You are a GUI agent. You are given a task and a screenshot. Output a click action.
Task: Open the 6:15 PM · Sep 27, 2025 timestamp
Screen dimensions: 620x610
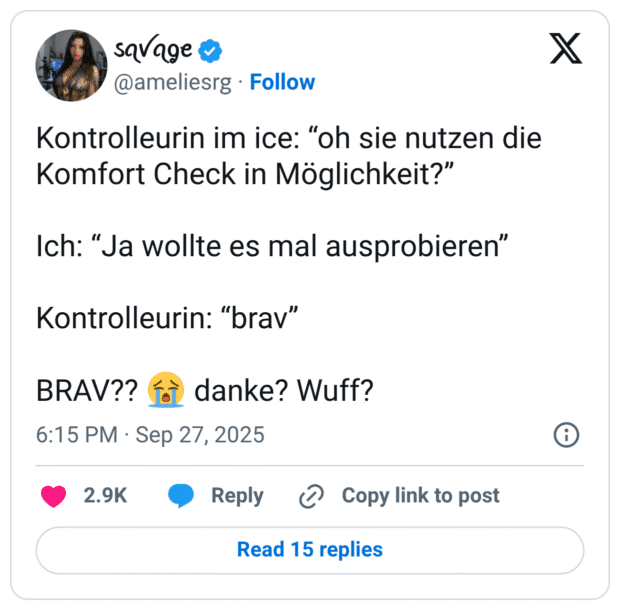point(150,434)
